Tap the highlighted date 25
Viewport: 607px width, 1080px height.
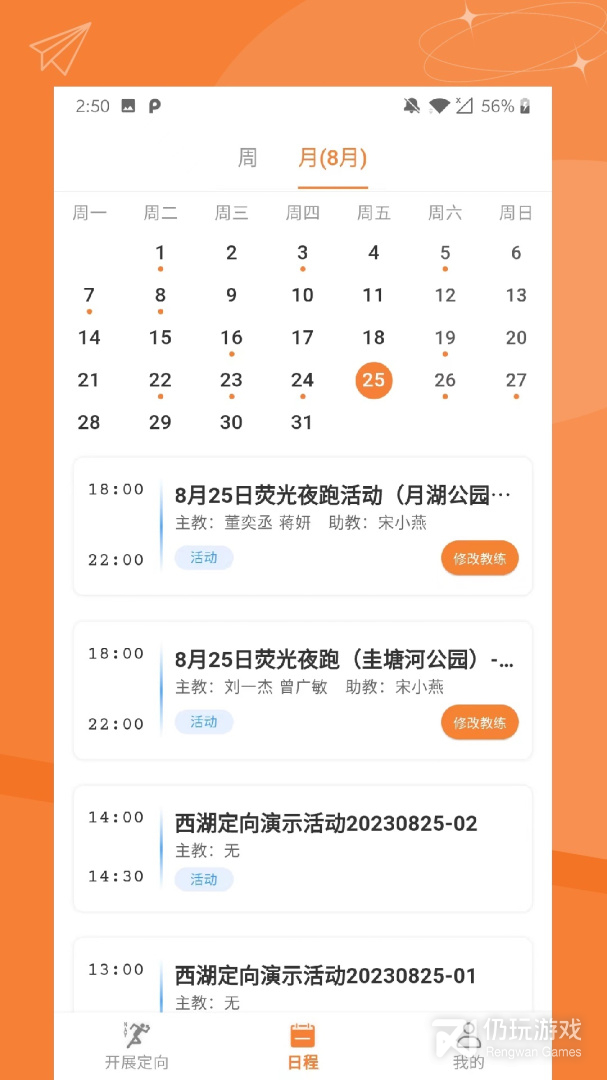374,380
